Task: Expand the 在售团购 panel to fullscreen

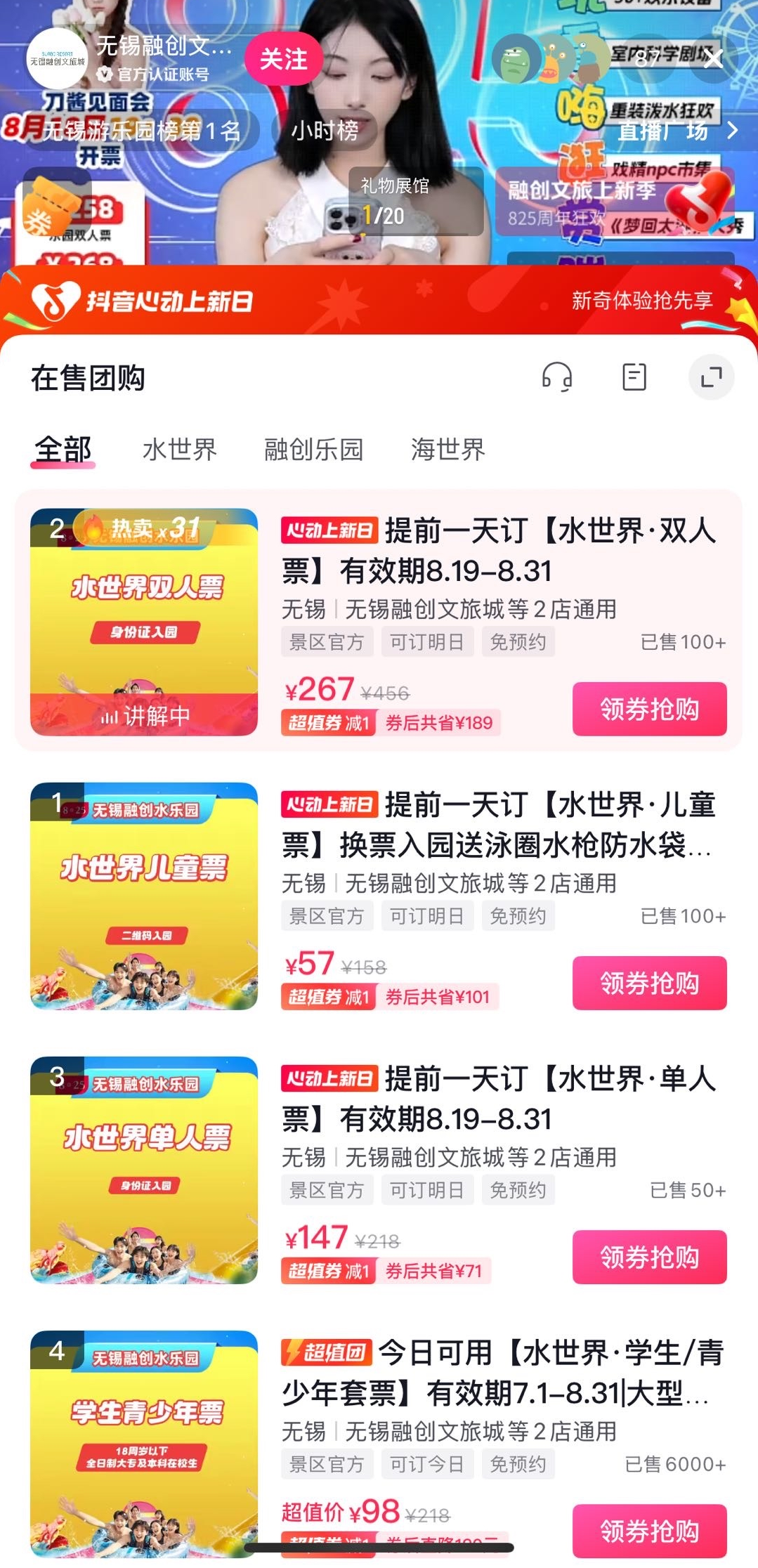Action: click(x=711, y=377)
